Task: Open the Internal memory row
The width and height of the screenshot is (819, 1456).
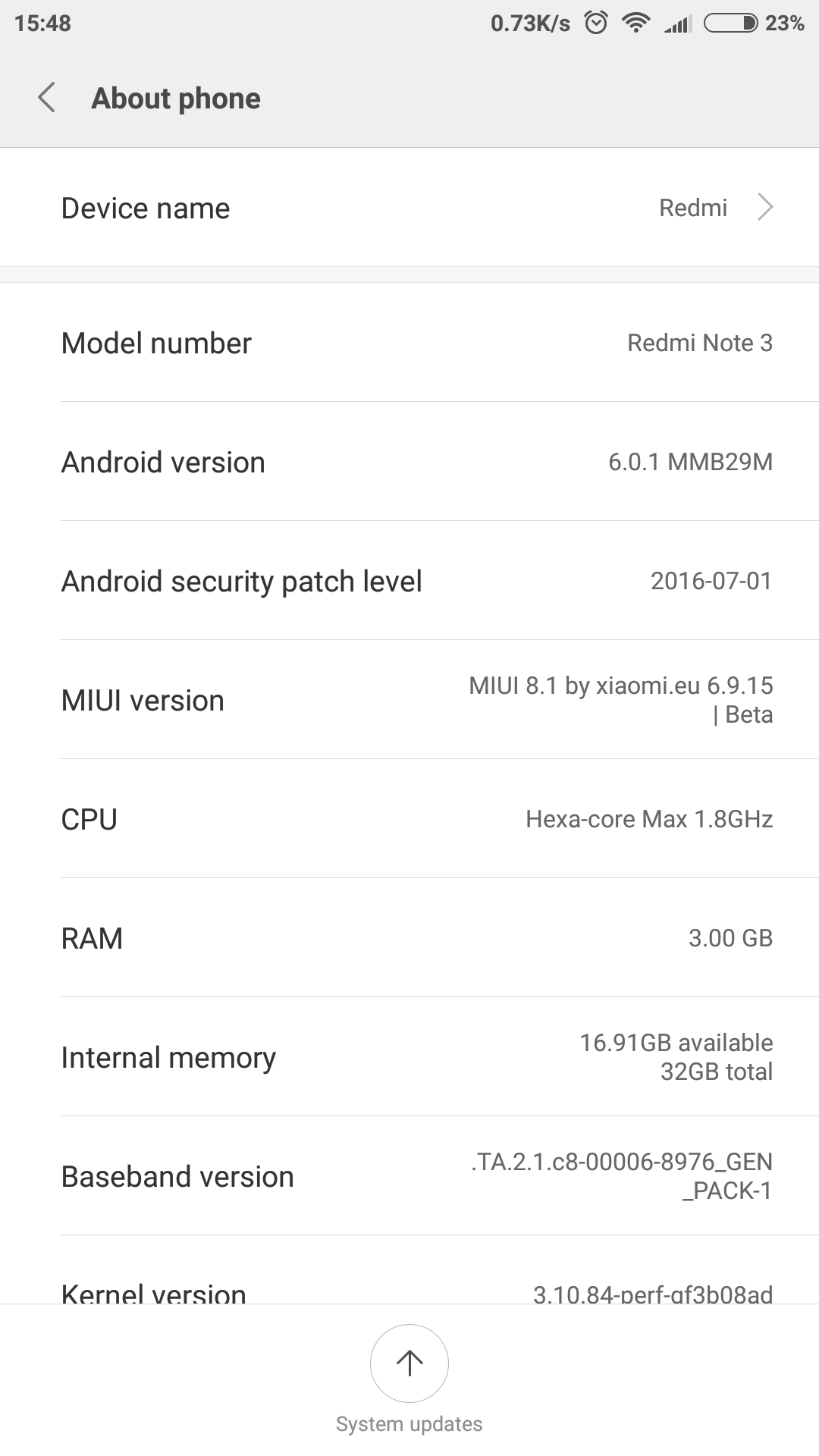Action: coord(409,1057)
